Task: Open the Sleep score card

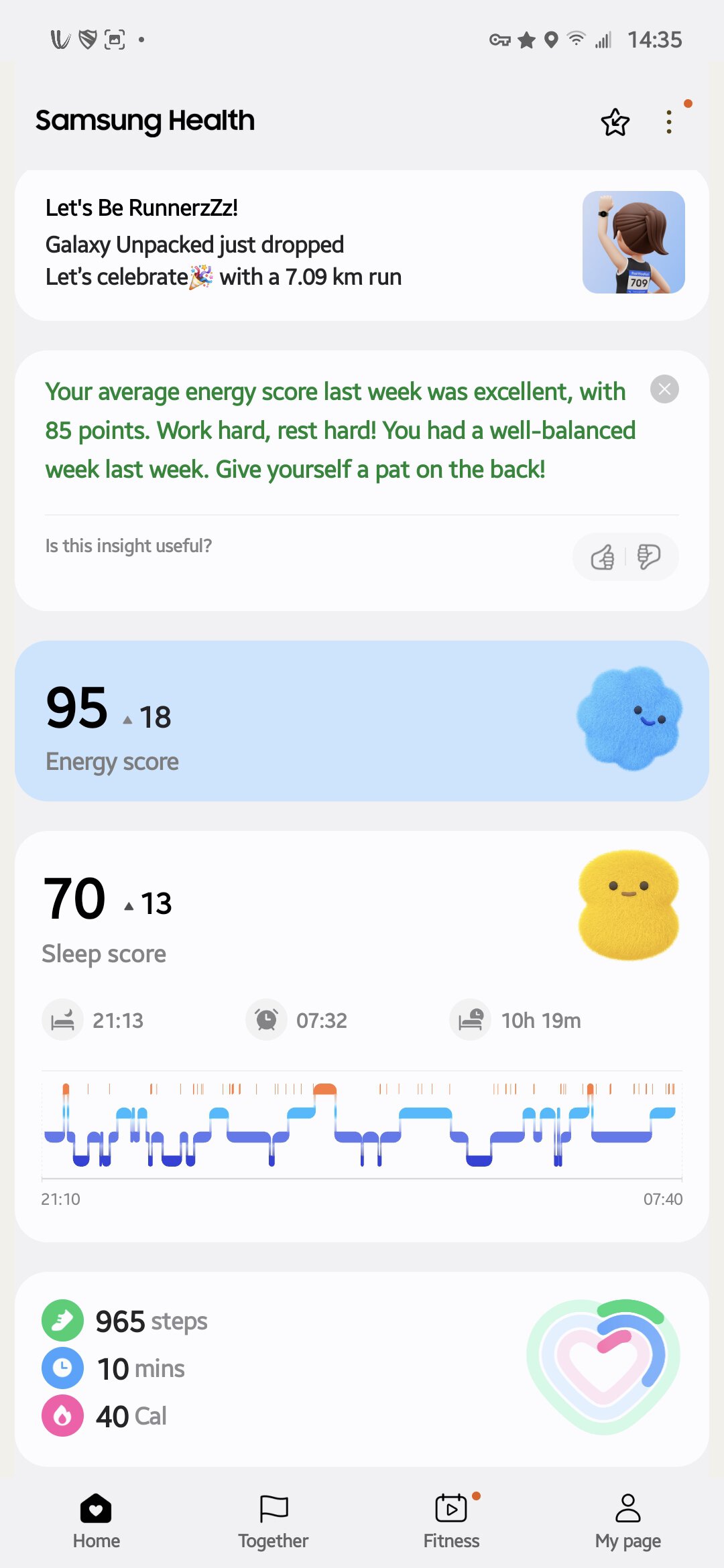Action: pyautogui.click(x=362, y=938)
